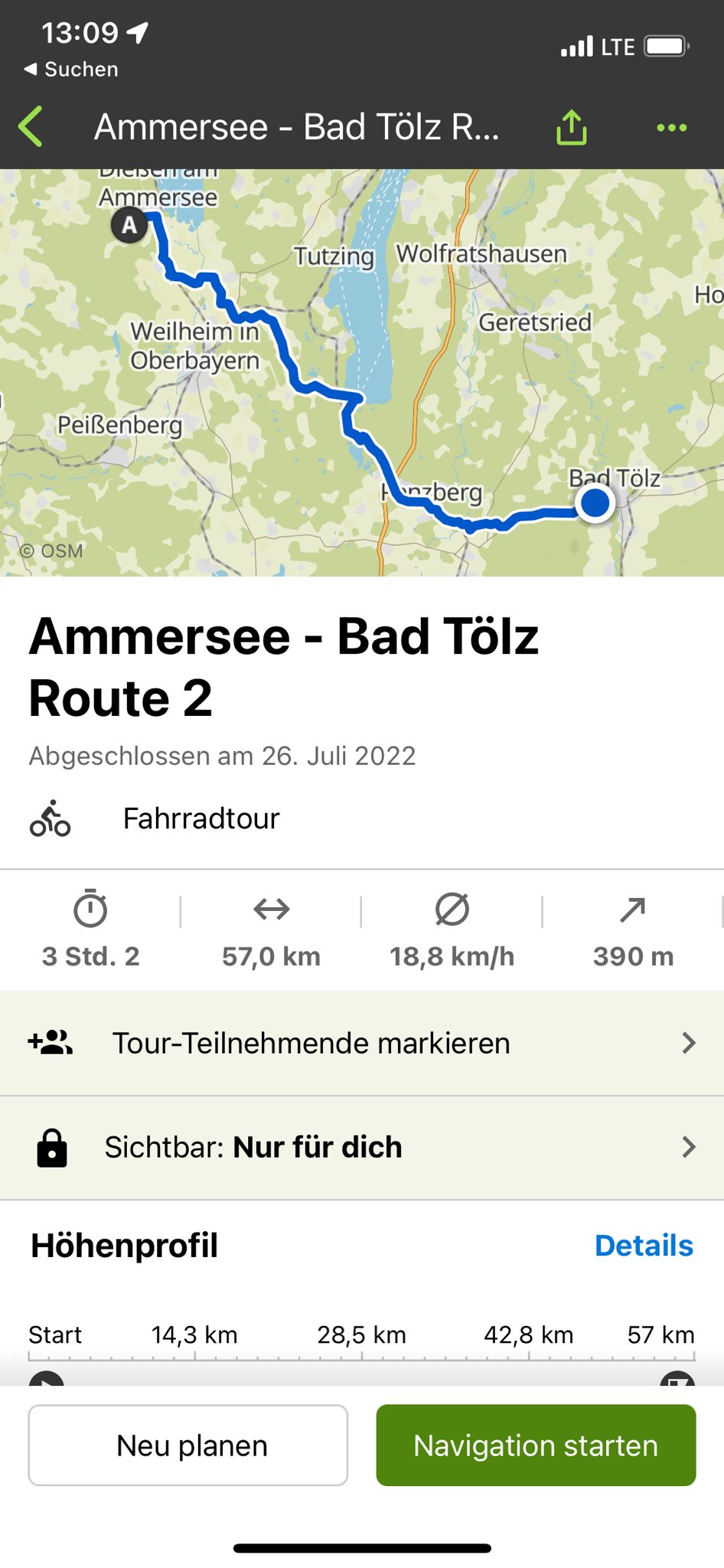
Task: Open the three-dot overflow menu
Action: (x=672, y=128)
